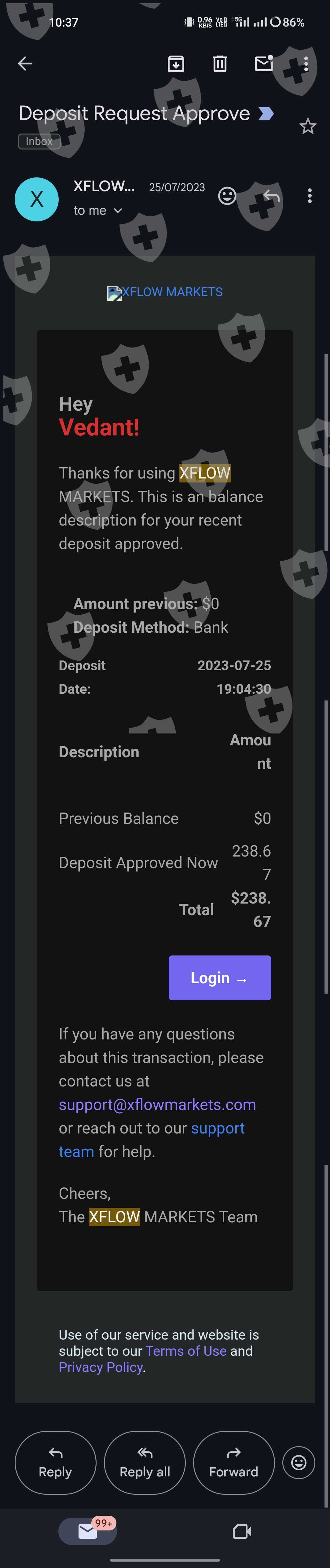Mark the email as unread
The width and height of the screenshot is (330, 1568).
point(264,63)
